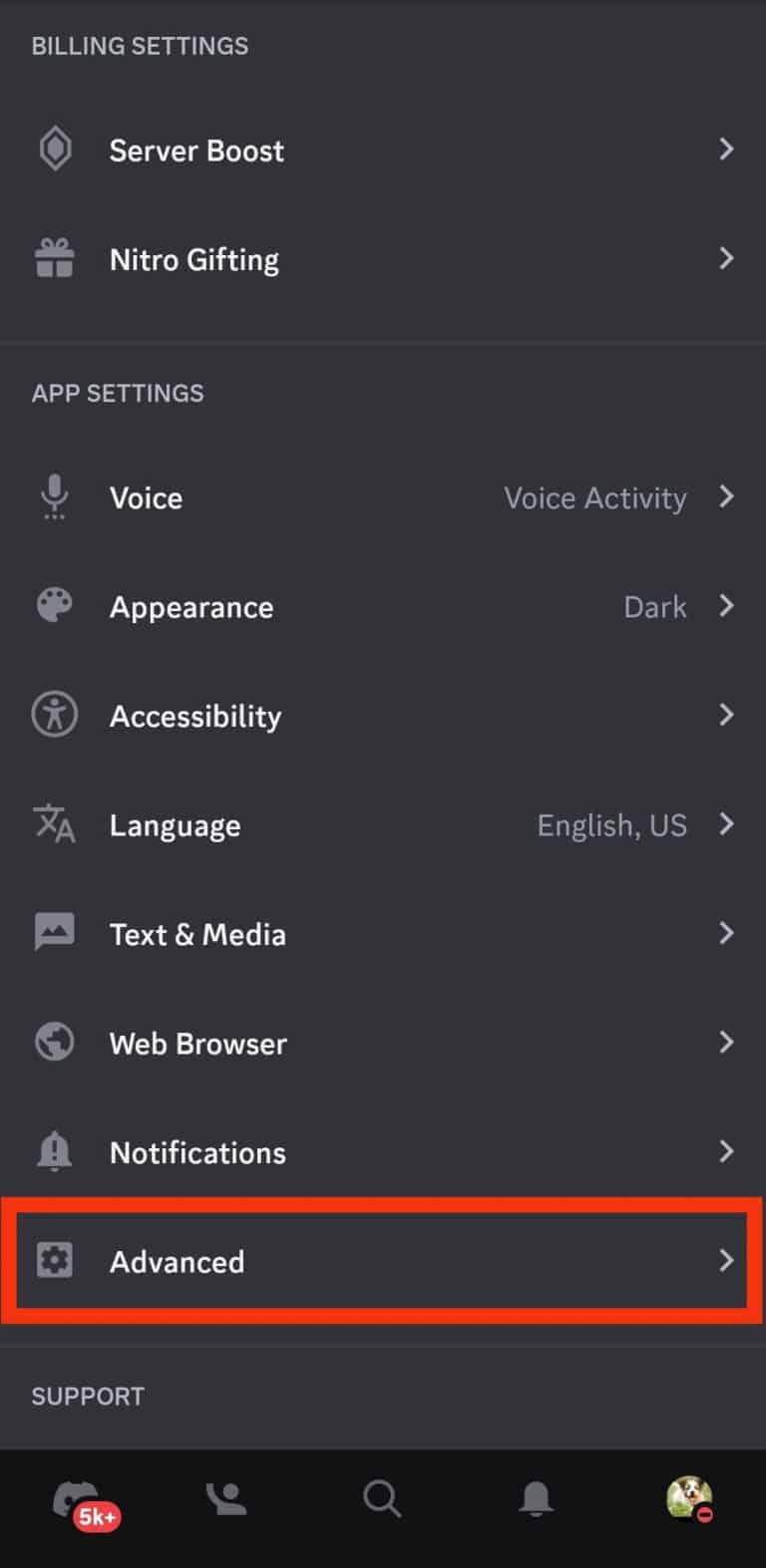Expand the Voice settings chevron
Viewport: 766px width, 1568px height.
727,497
